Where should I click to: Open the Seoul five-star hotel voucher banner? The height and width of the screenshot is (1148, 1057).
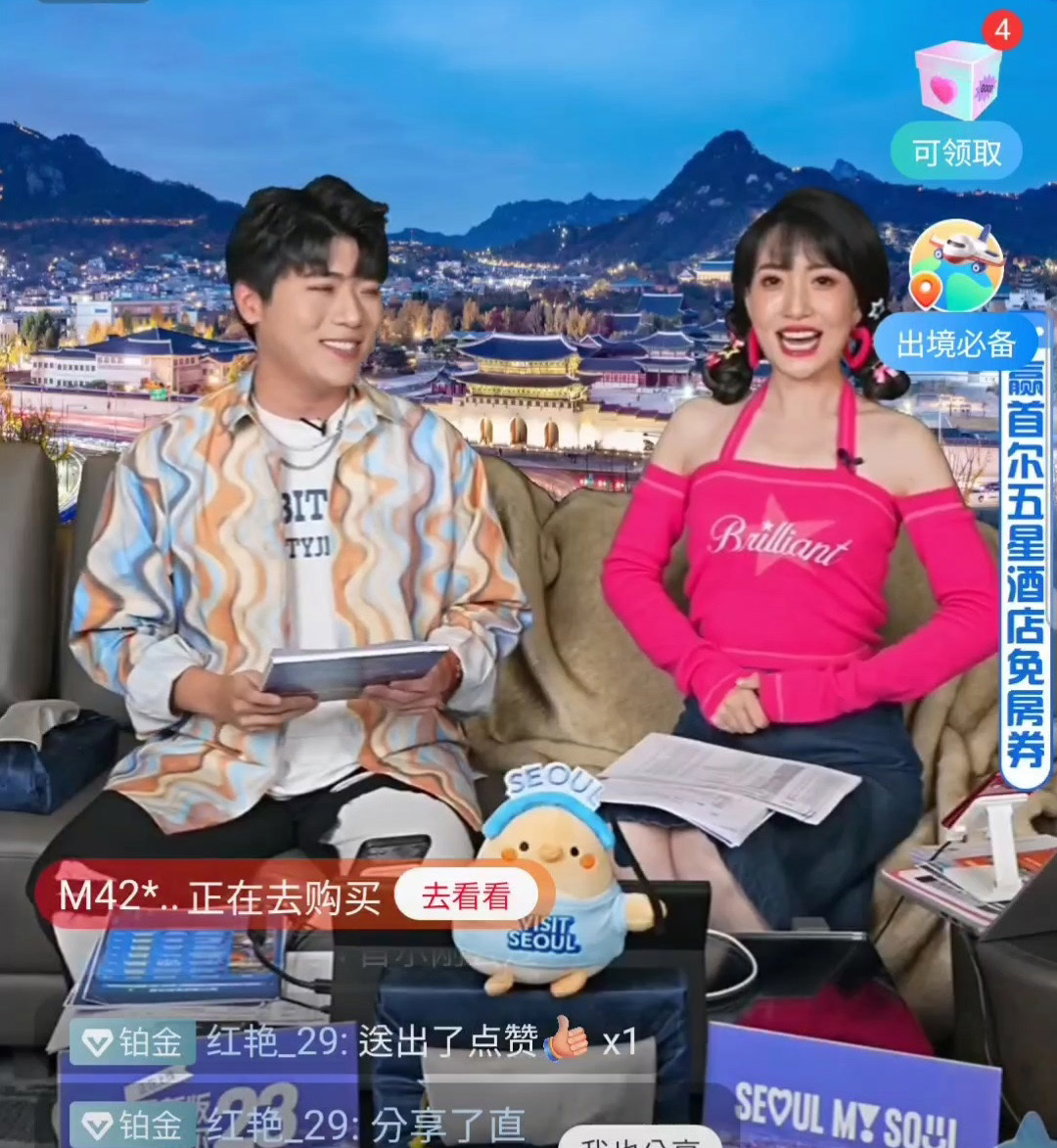(1025, 577)
